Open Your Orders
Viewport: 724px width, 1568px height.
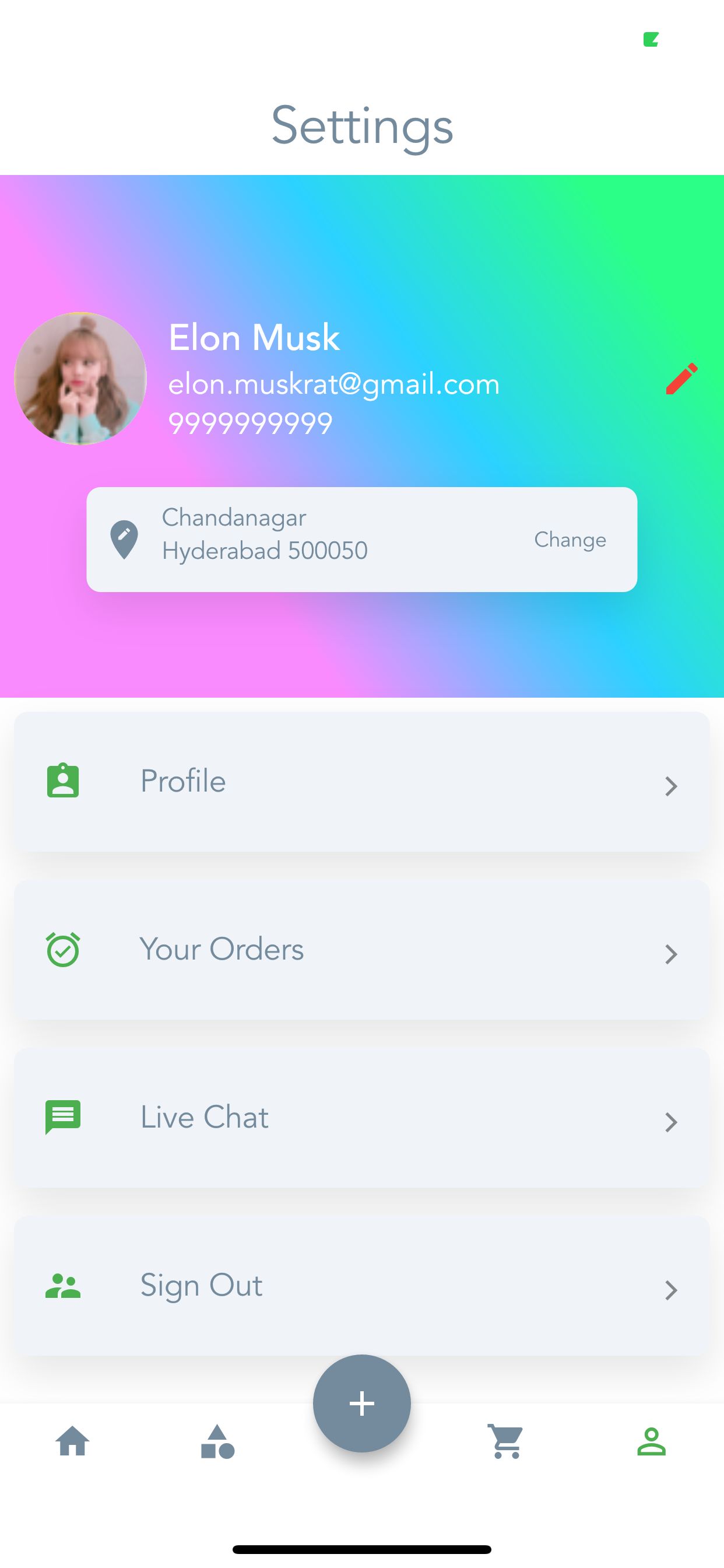click(x=361, y=950)
